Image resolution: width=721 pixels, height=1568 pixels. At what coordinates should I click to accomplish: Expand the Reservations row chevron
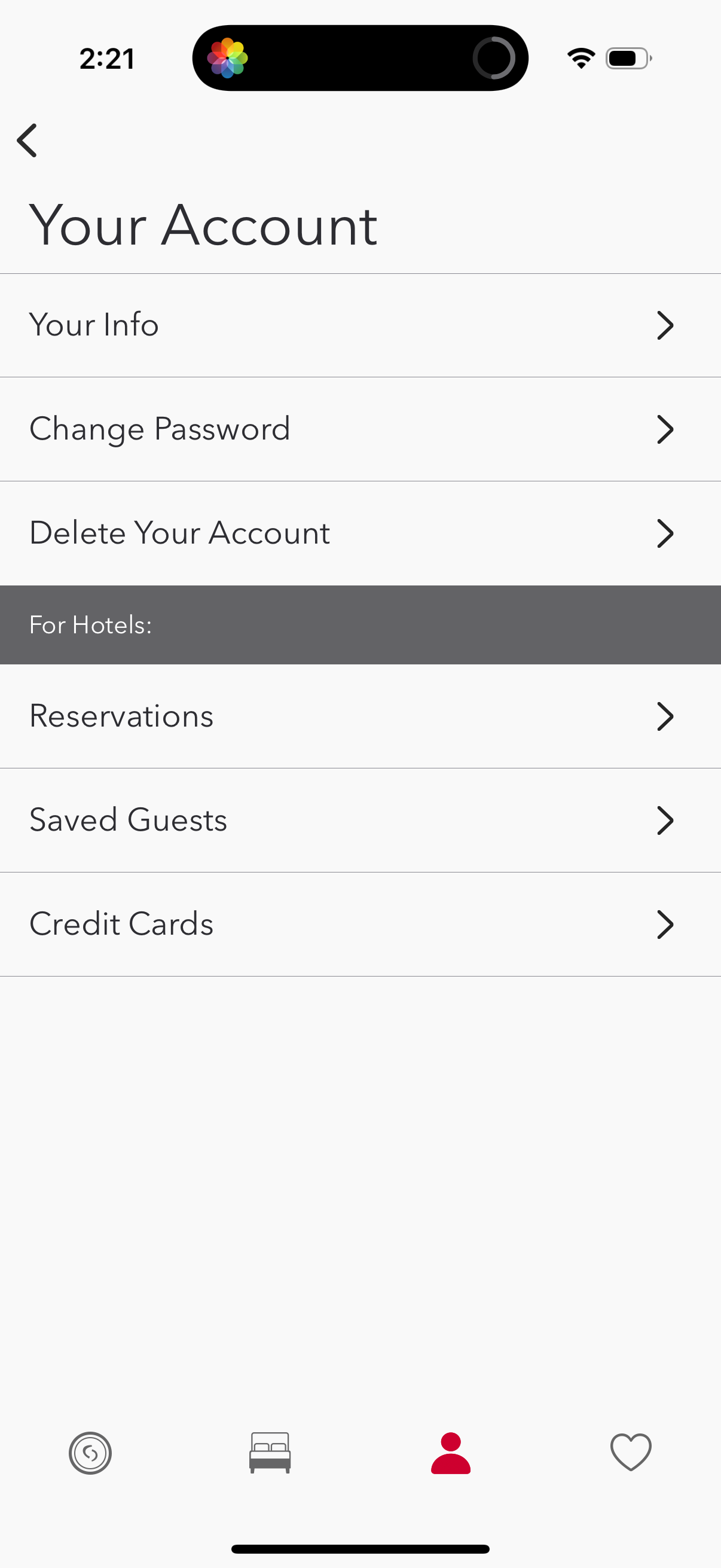click(x=667, y=716)
